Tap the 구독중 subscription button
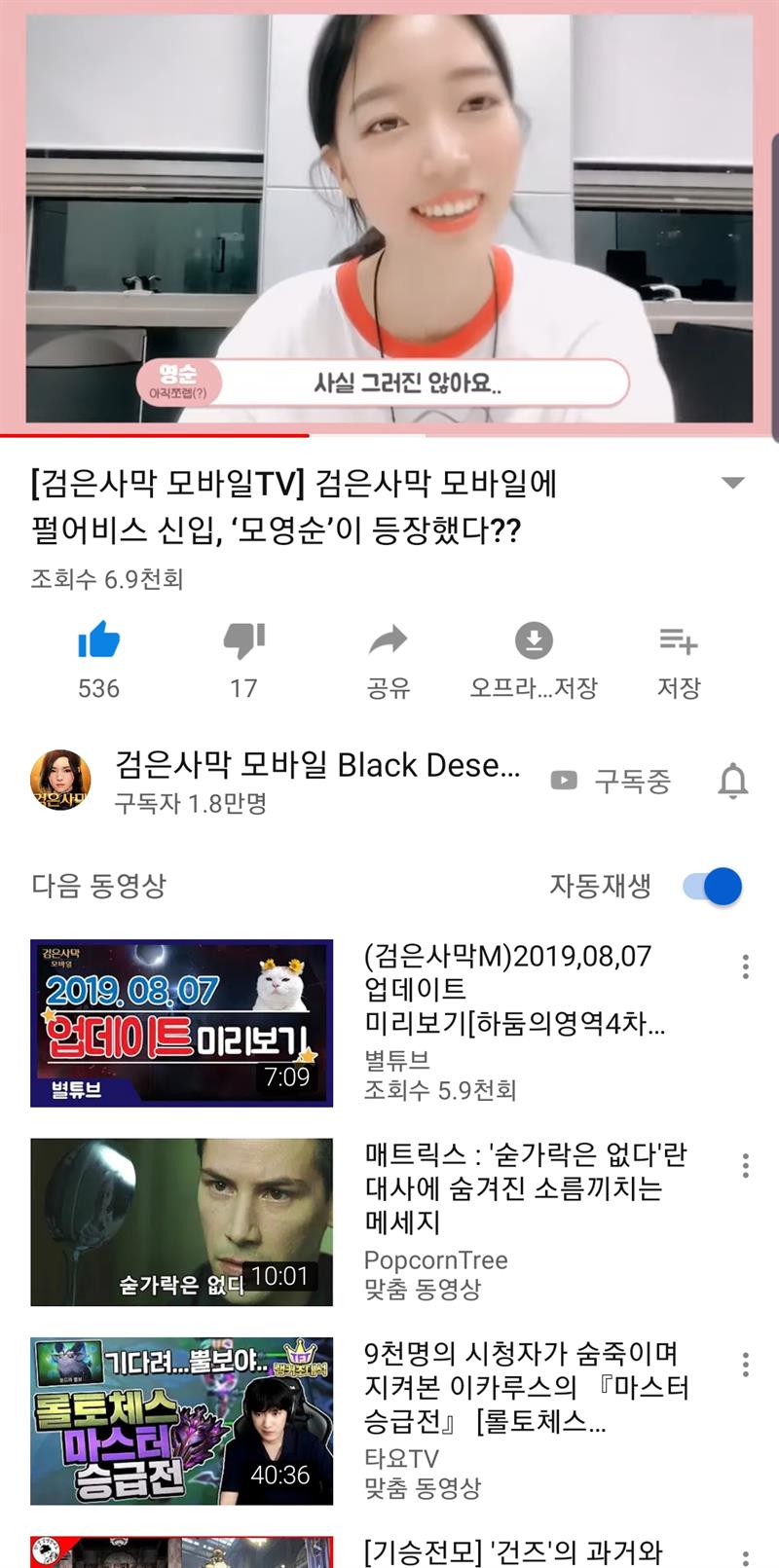The height and width of the screenshot is (1568, 779). [612, 781]
